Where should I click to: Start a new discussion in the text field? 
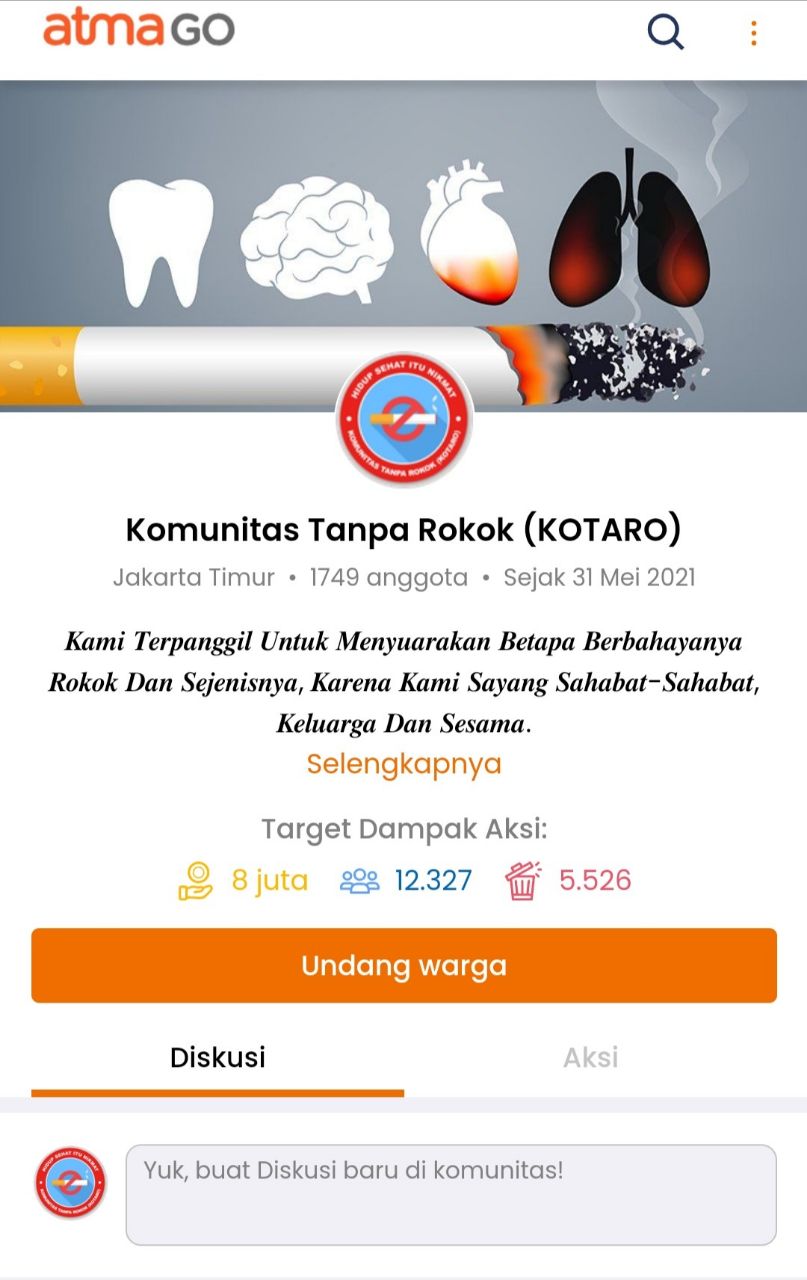pyautogui.click(x=450, y=1194)
